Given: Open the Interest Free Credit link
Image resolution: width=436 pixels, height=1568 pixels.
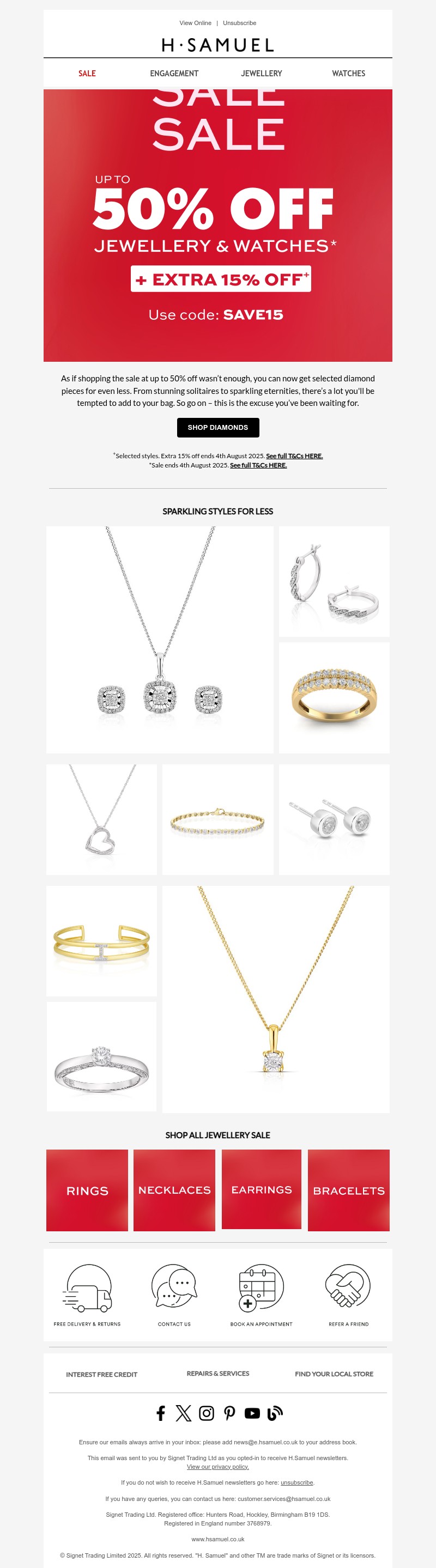Looking at the screenshot, I should click(x=102, y=1375).
